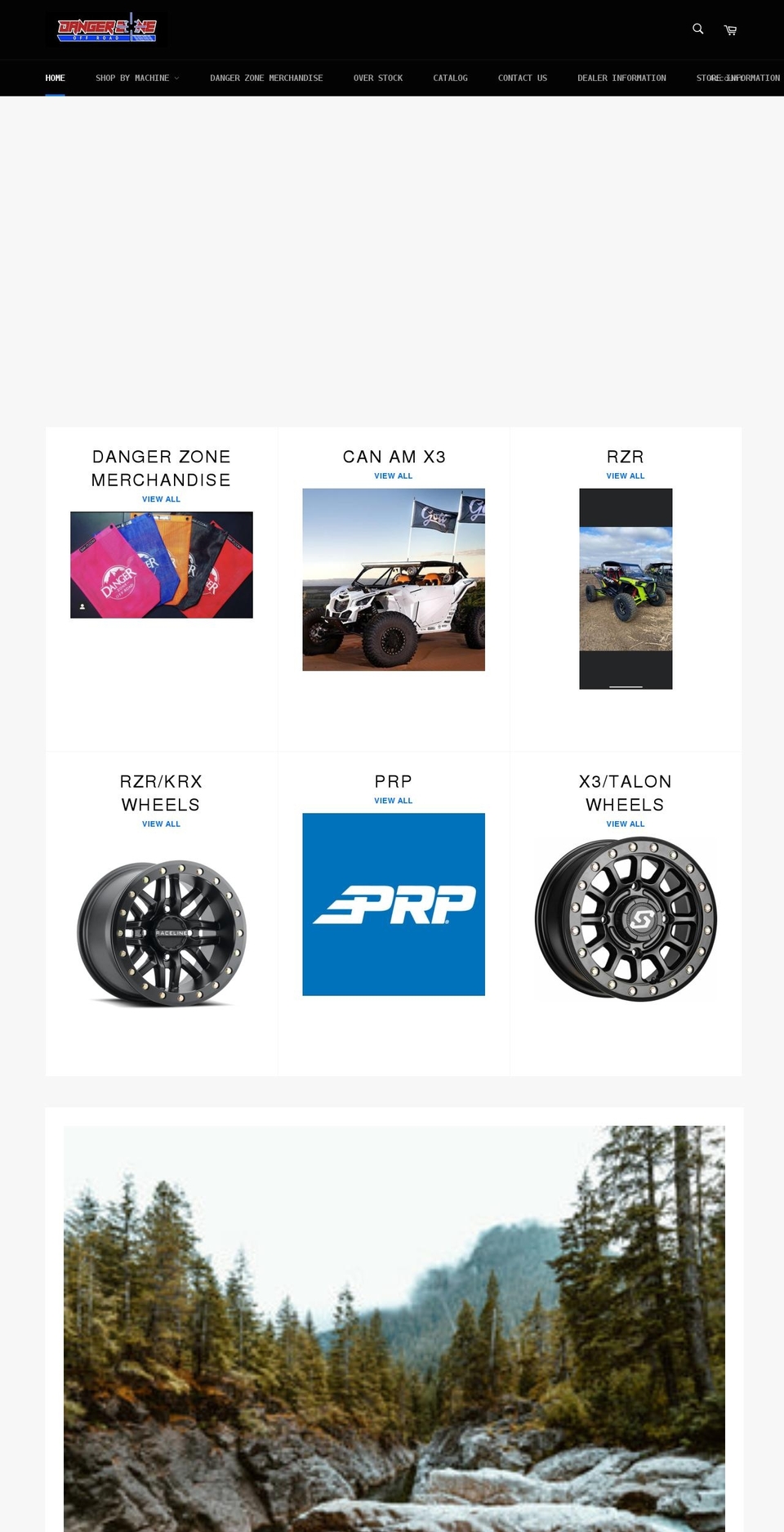Click VIEW ALL under PRP
This screenshot has width=784, height=1532.
(x=393, y=801)
